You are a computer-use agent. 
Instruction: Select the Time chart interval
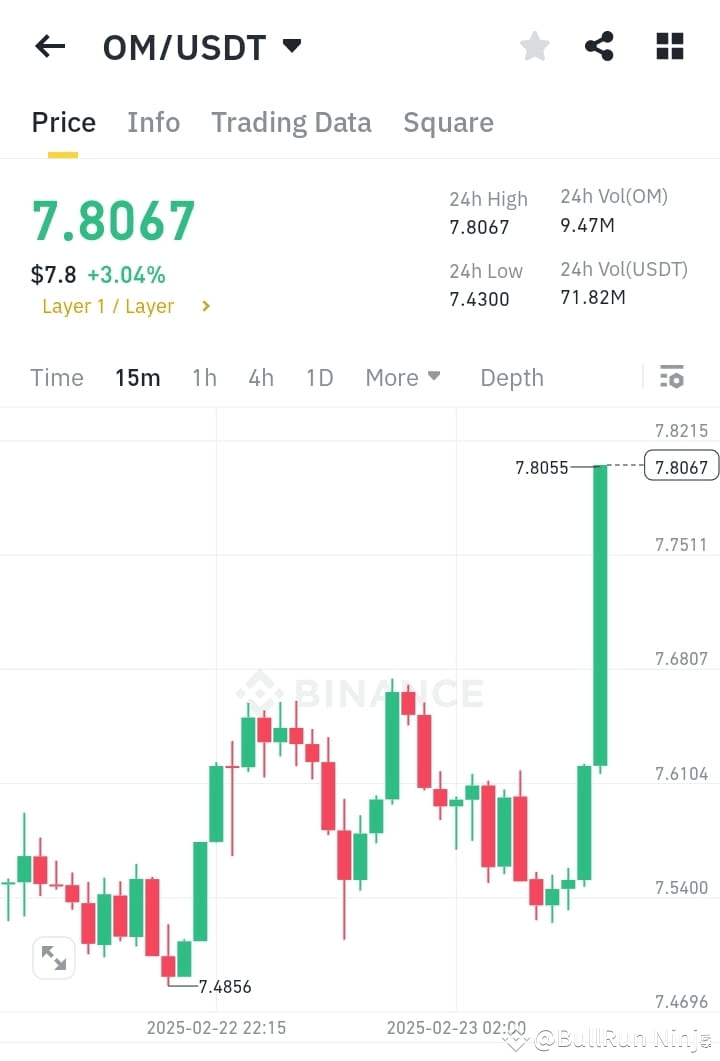[x=56, y=378]
